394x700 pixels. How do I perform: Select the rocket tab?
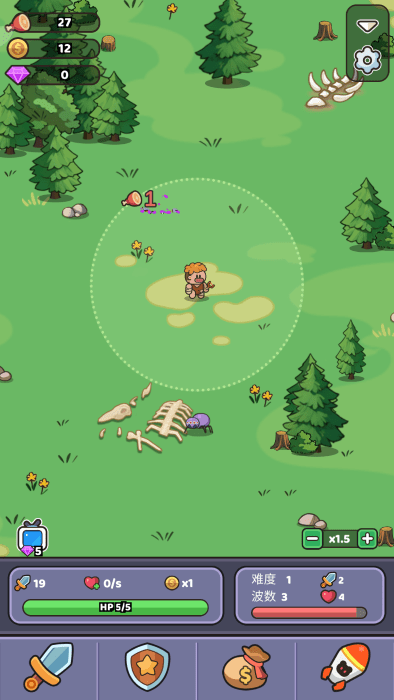345,667
